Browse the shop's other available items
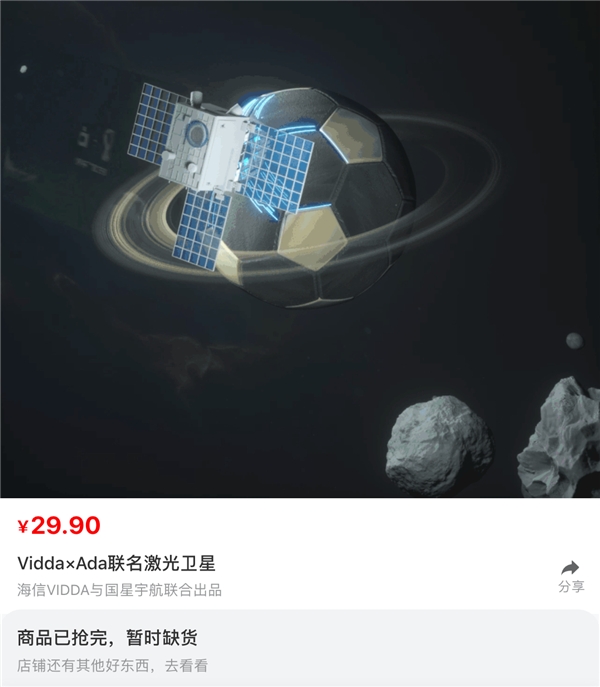Screen dimensions: 600x687 click(x=112, y=665)
